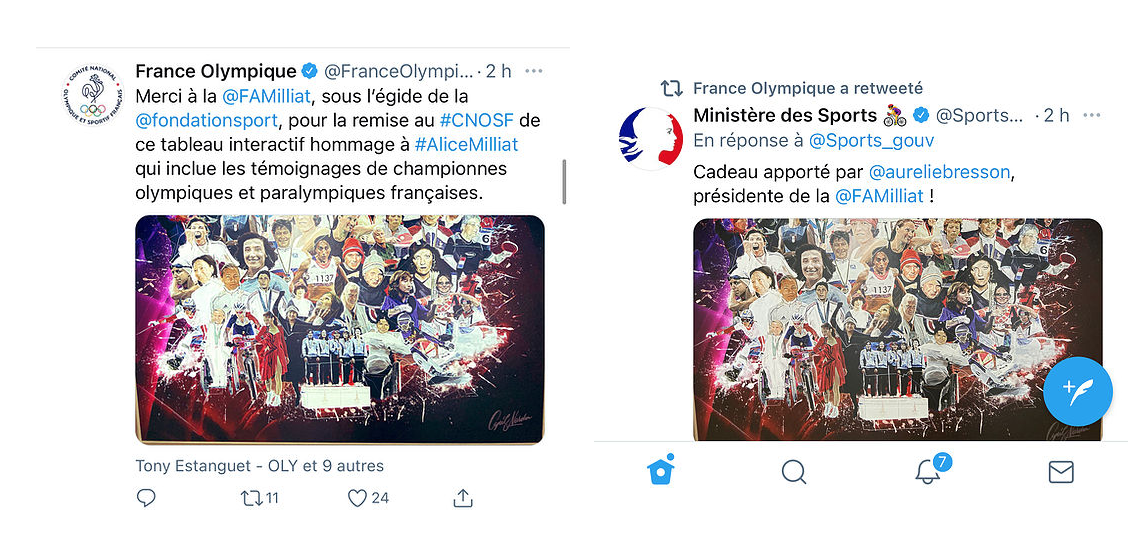View Ministère des Sports profile avatar
The image size is (1140, 548).
coord(651,138)
